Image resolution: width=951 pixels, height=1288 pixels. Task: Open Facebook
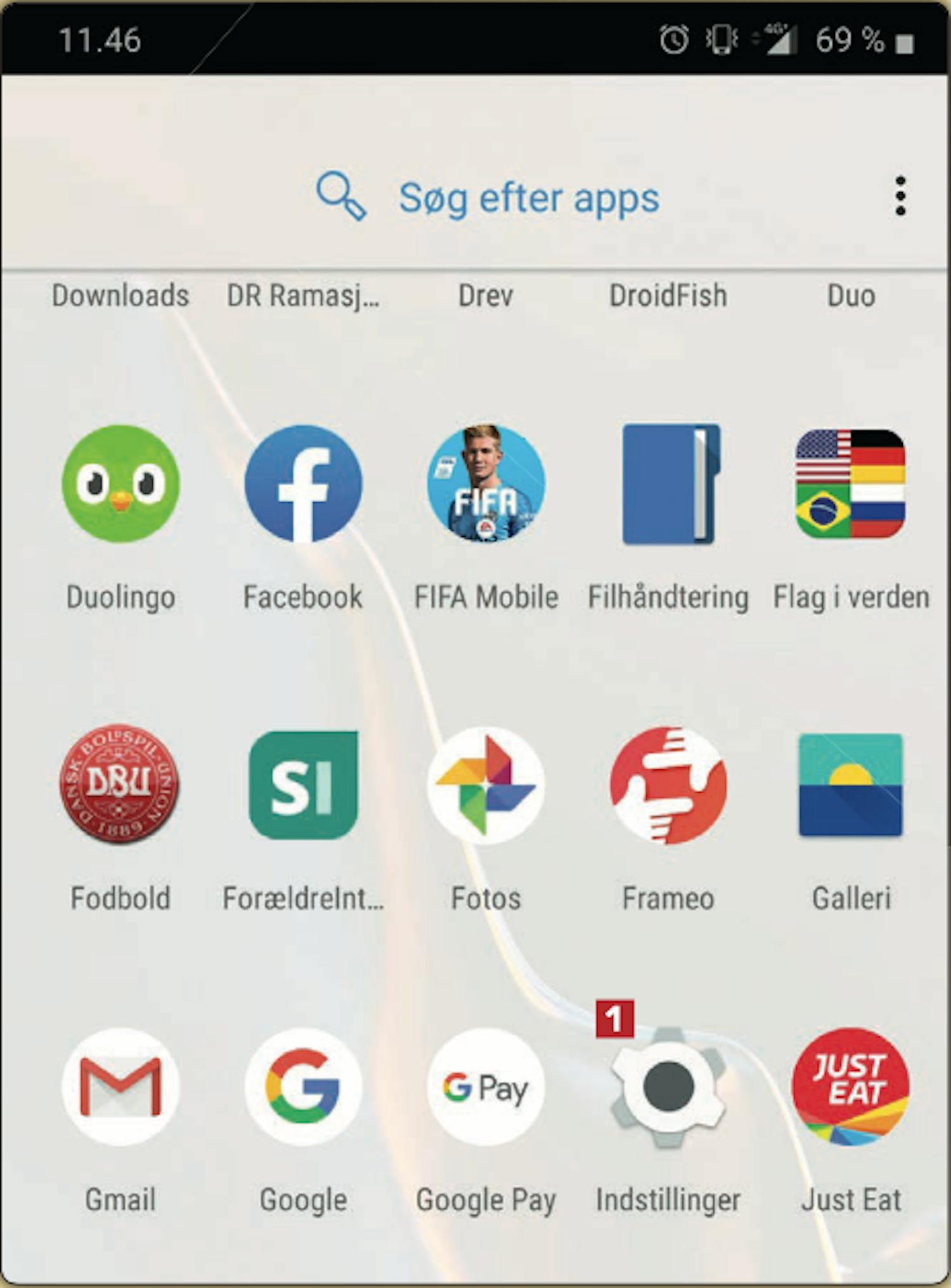pos(303,485)
